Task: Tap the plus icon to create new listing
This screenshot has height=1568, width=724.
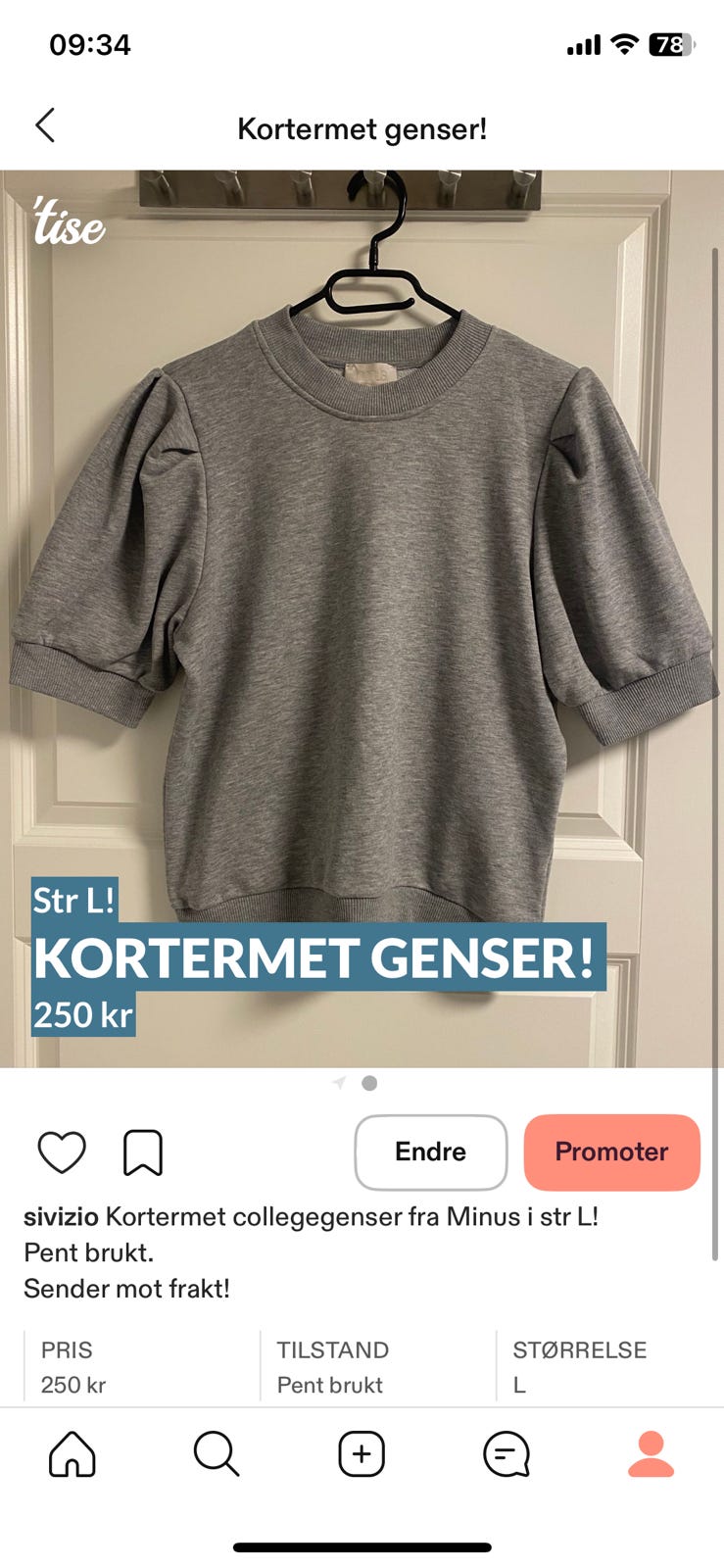Action: coord(362,1455)
